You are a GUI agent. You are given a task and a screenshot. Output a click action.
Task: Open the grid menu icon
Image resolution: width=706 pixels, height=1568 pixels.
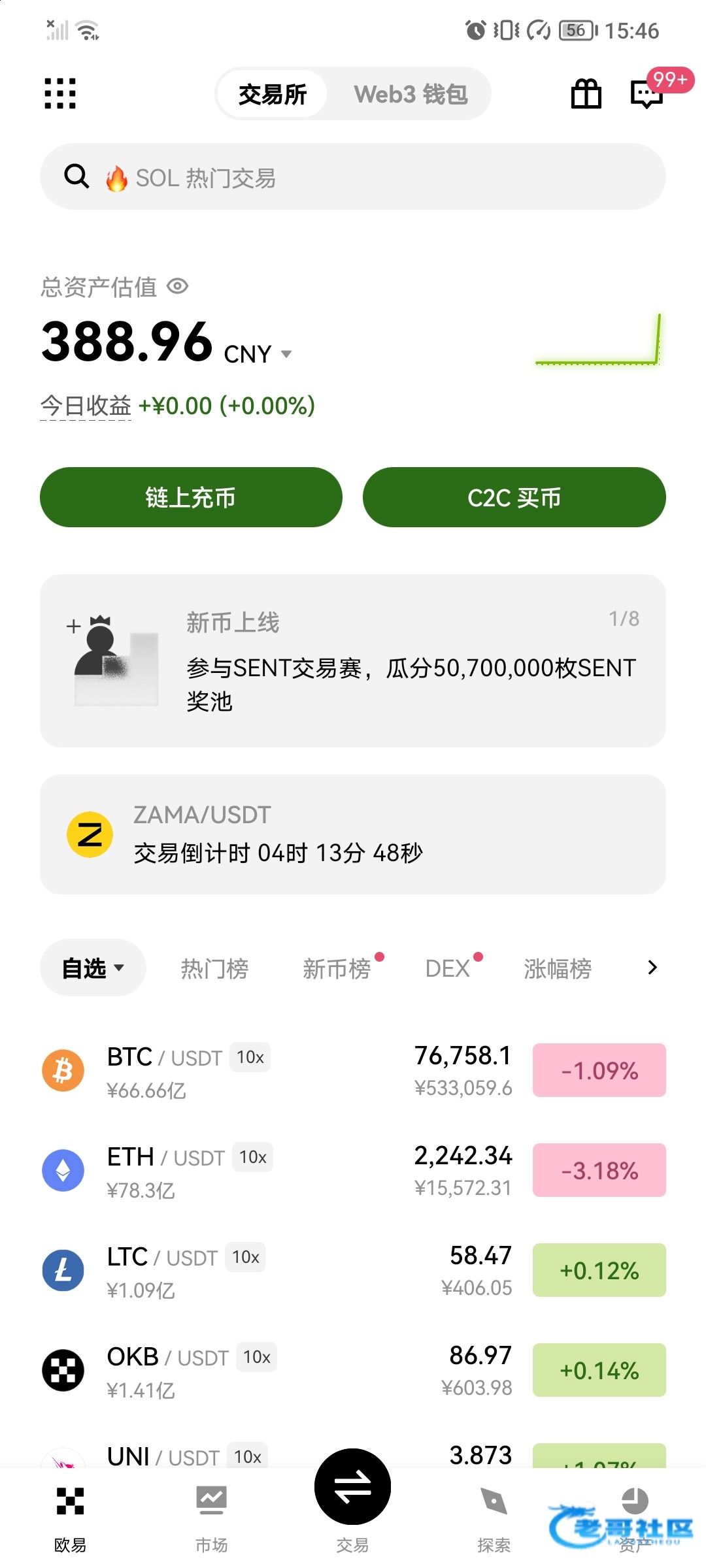pyautogui.click(x=60, y=93)
